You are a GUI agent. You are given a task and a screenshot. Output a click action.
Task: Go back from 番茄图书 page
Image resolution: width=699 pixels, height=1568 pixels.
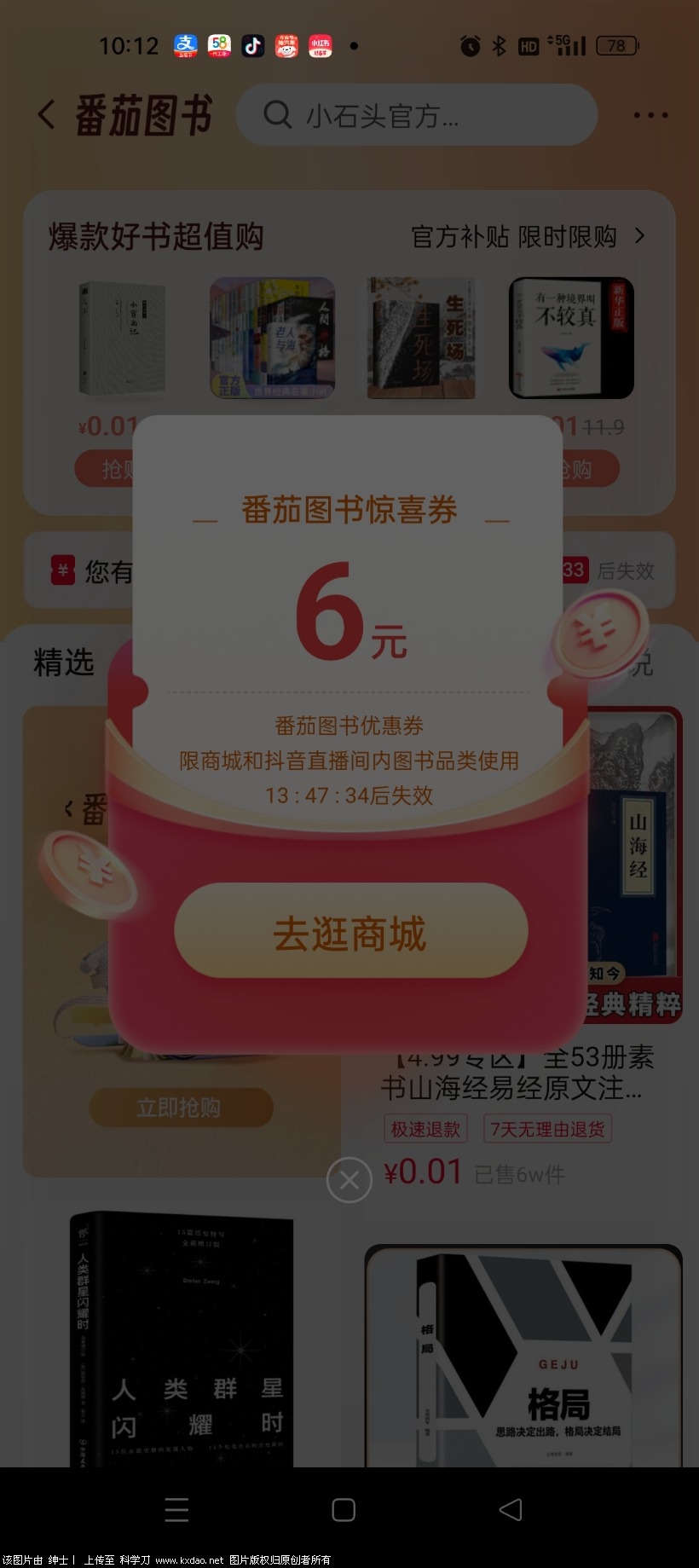click(x=47, y=114)
